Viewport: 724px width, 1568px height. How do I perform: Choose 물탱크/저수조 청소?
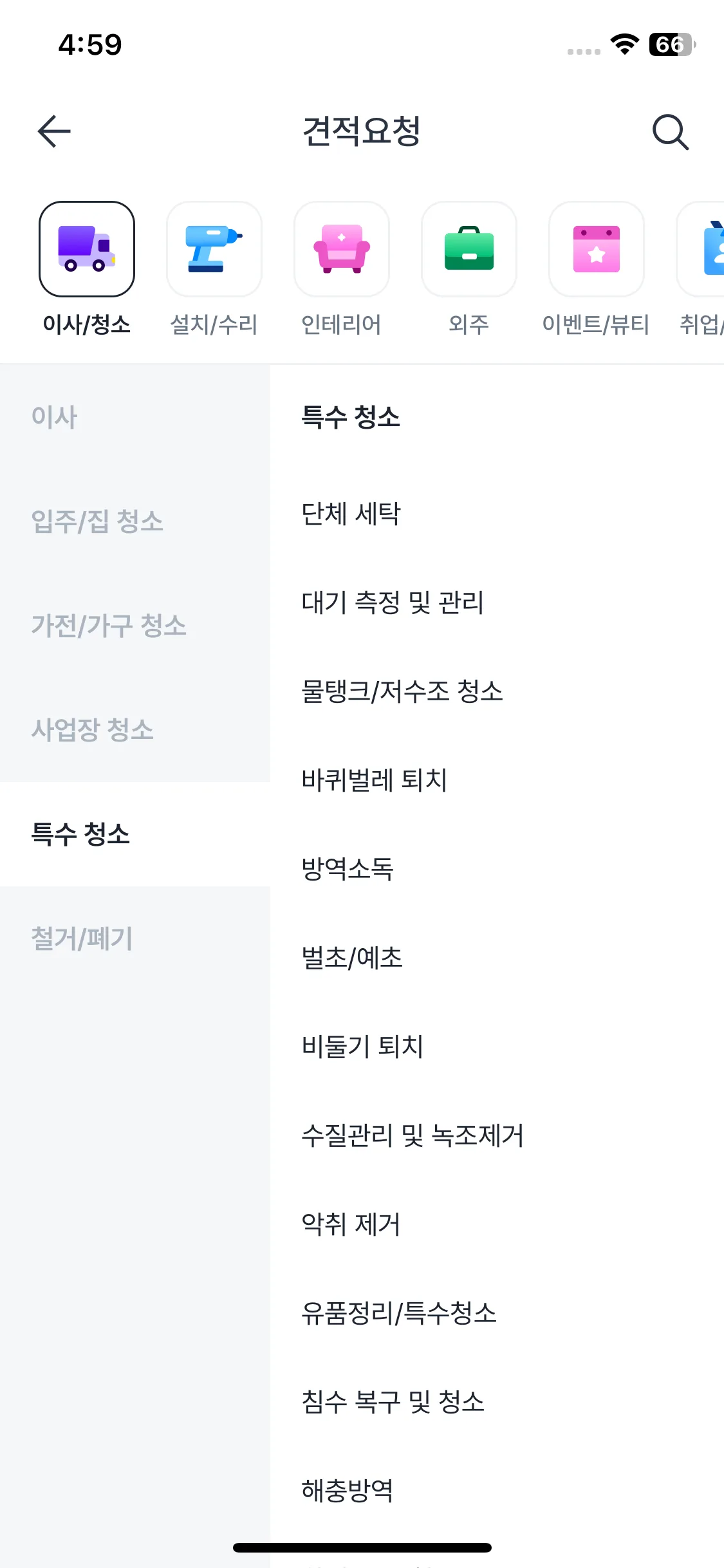pos(497,691)
